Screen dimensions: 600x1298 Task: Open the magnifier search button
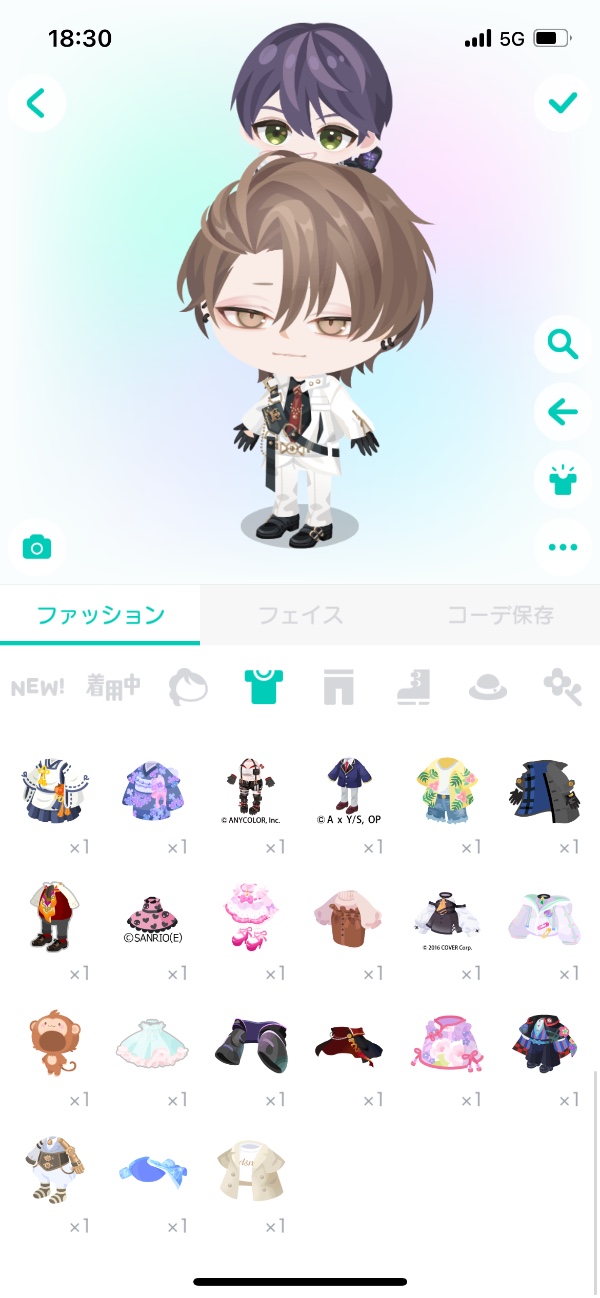pyautogui.click(x=563, y=346)
